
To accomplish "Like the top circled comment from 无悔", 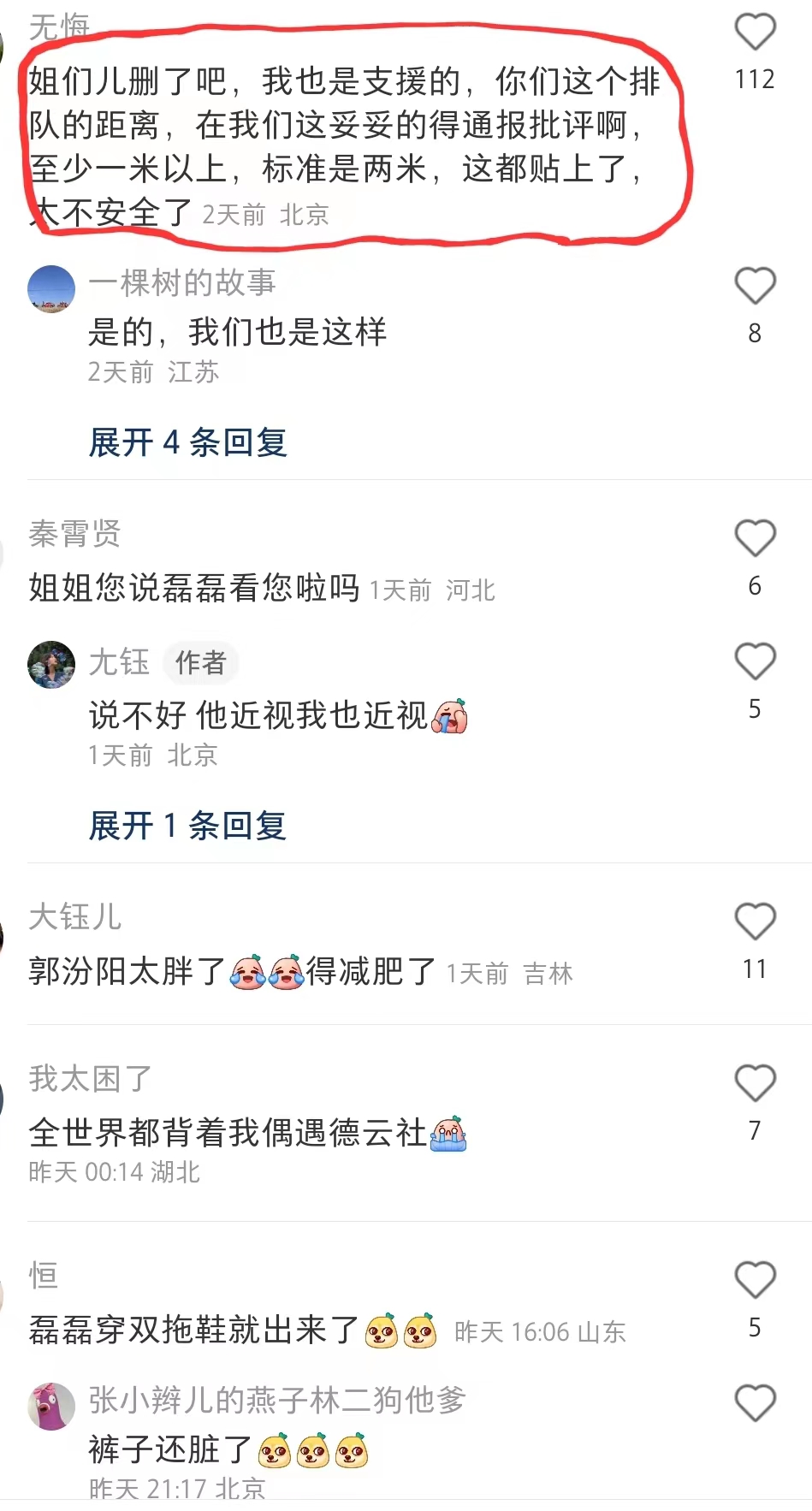I will tap(754, 30).
